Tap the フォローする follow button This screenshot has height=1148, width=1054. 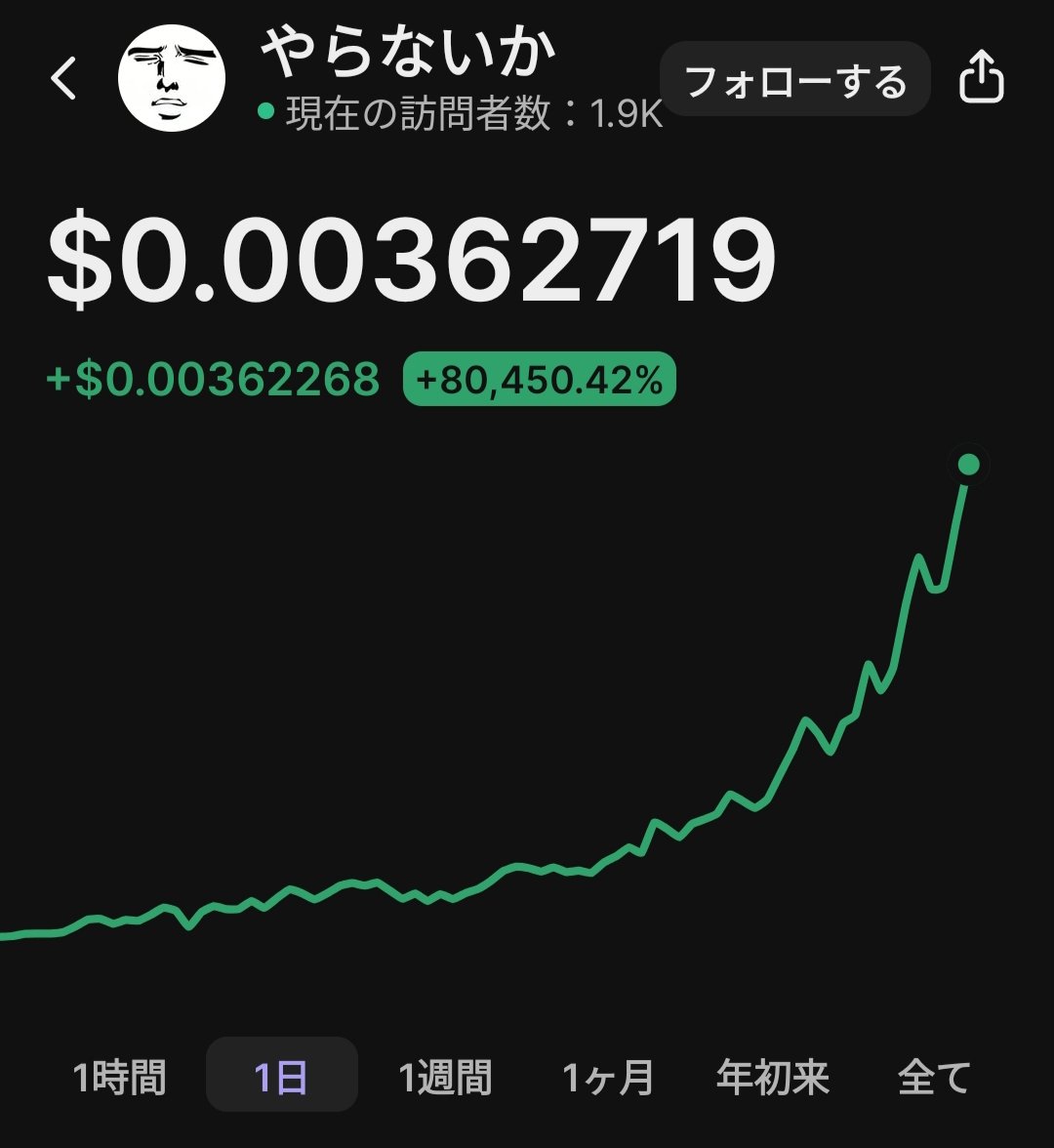click(x=795, y=79)
